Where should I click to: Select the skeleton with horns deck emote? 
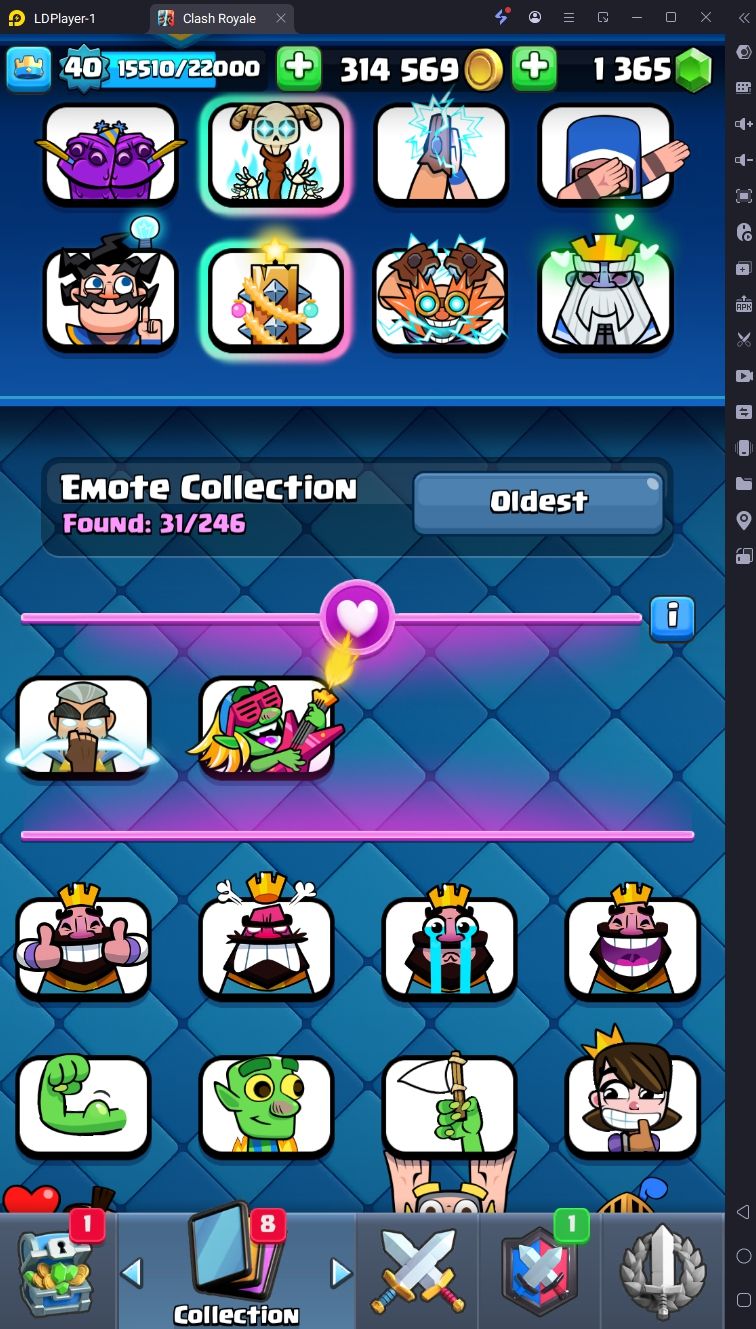[276, 153]
